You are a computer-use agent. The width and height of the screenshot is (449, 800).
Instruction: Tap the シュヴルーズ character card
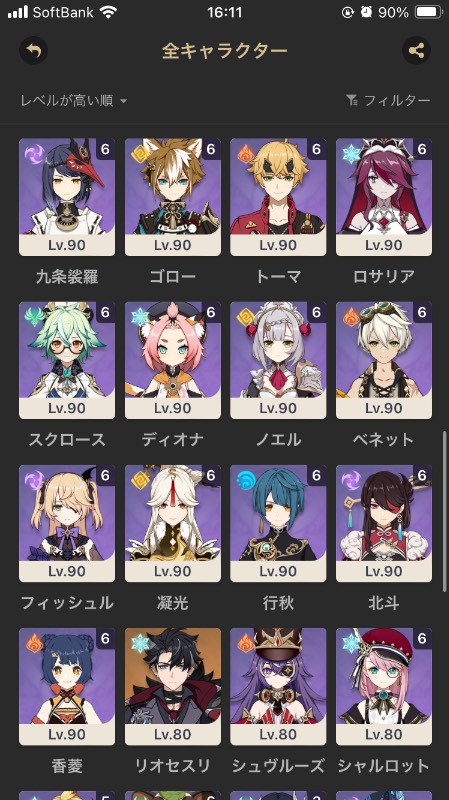point(278,687)
